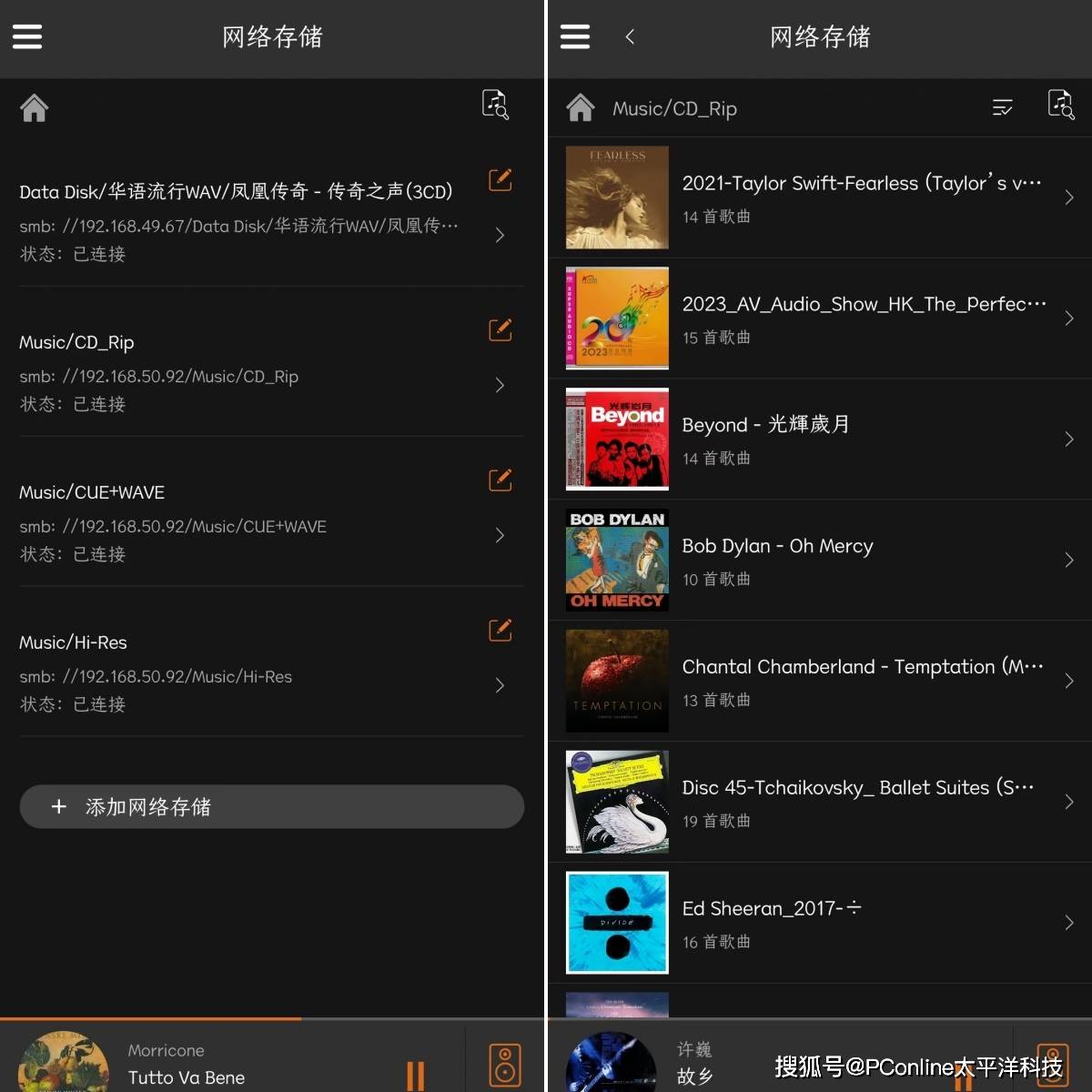Viewport: 1092px width, 1092px height.
Task: Edit the Music/CUE+WAVE storage entry
Action: [x=500, y=480]
